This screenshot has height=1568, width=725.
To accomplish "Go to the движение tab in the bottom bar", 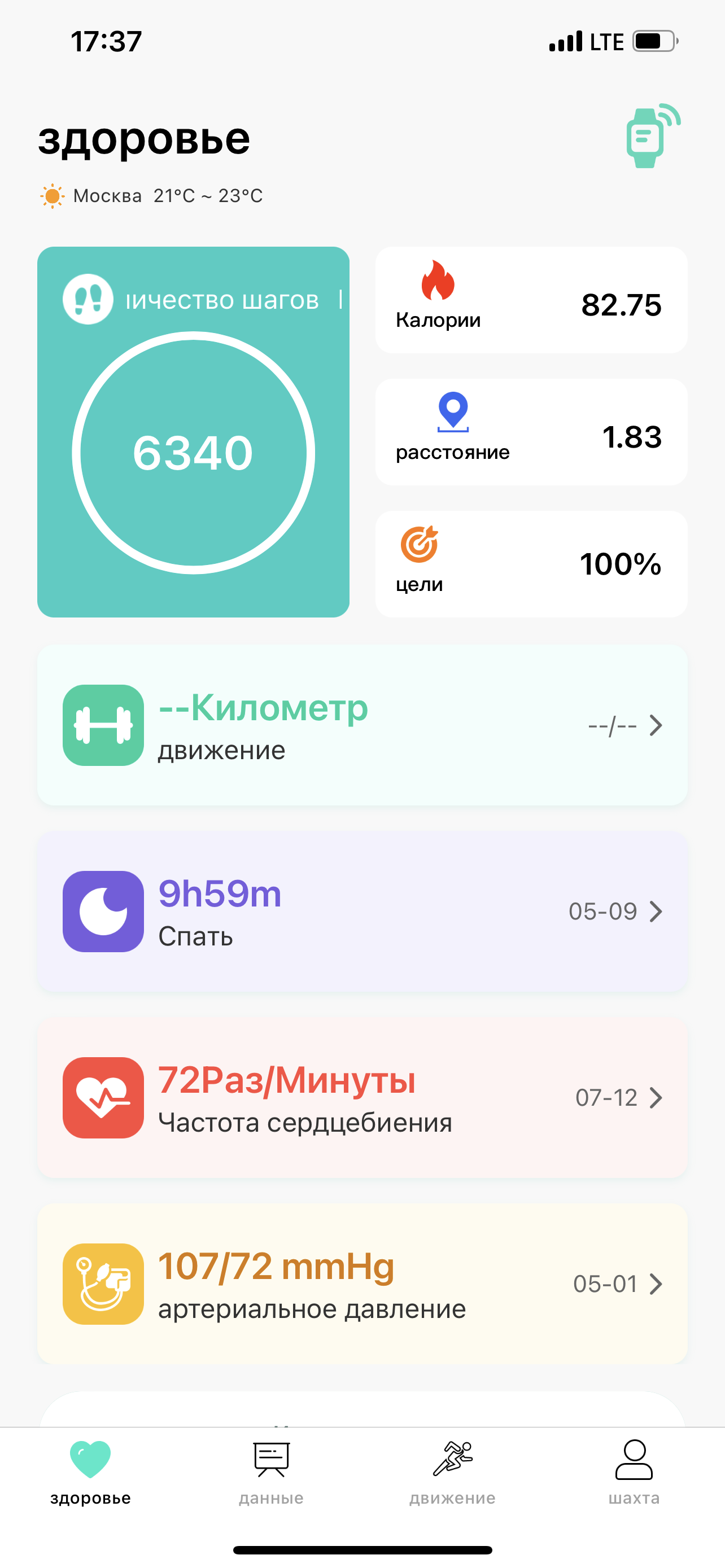I will point(452,1472).
